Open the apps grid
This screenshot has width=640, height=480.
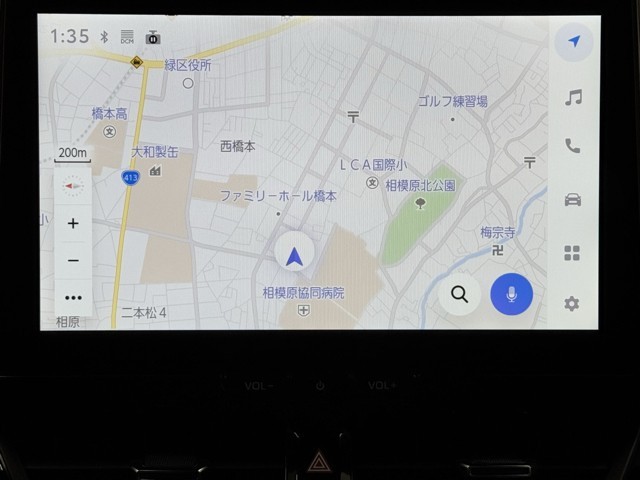pos(573,253)
